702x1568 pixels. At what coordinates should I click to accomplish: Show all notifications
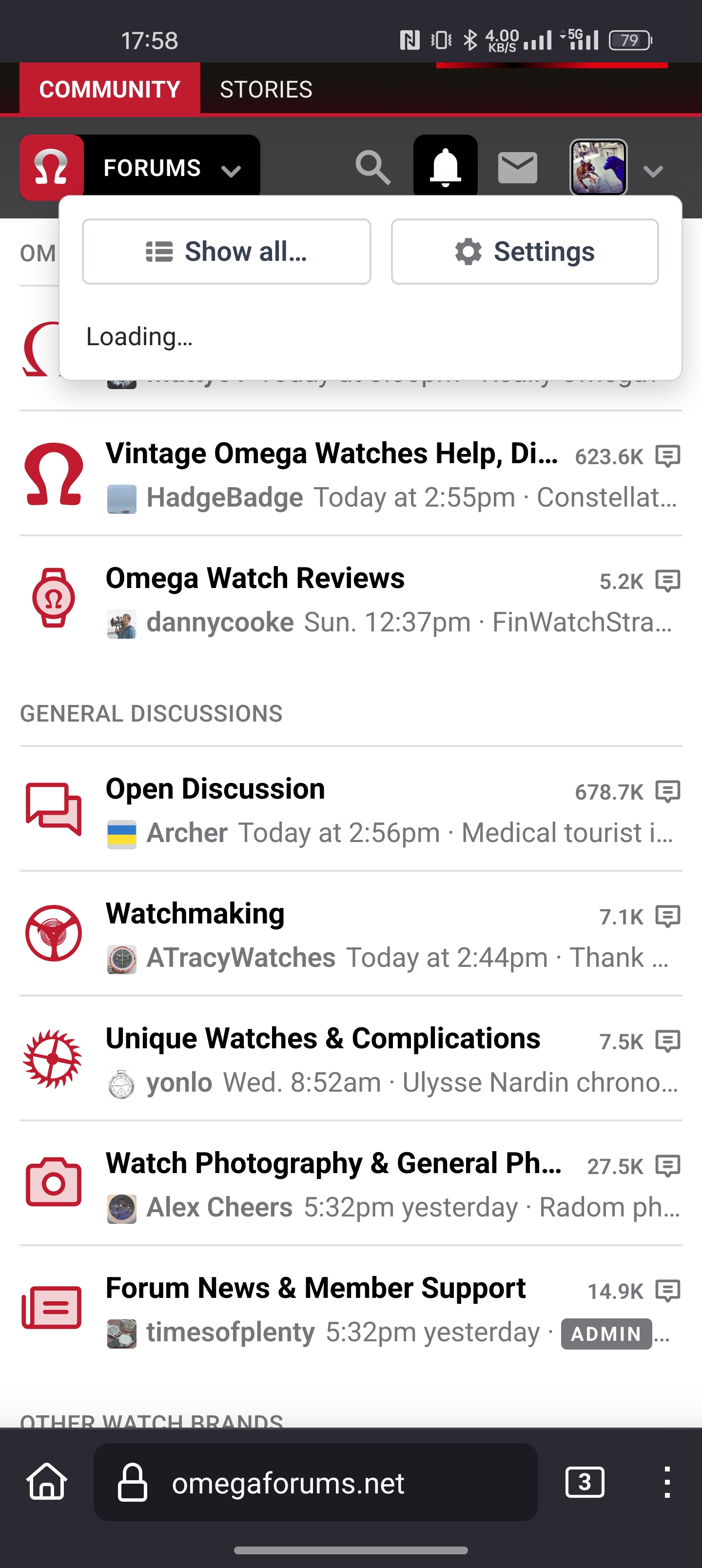(227, 252)
